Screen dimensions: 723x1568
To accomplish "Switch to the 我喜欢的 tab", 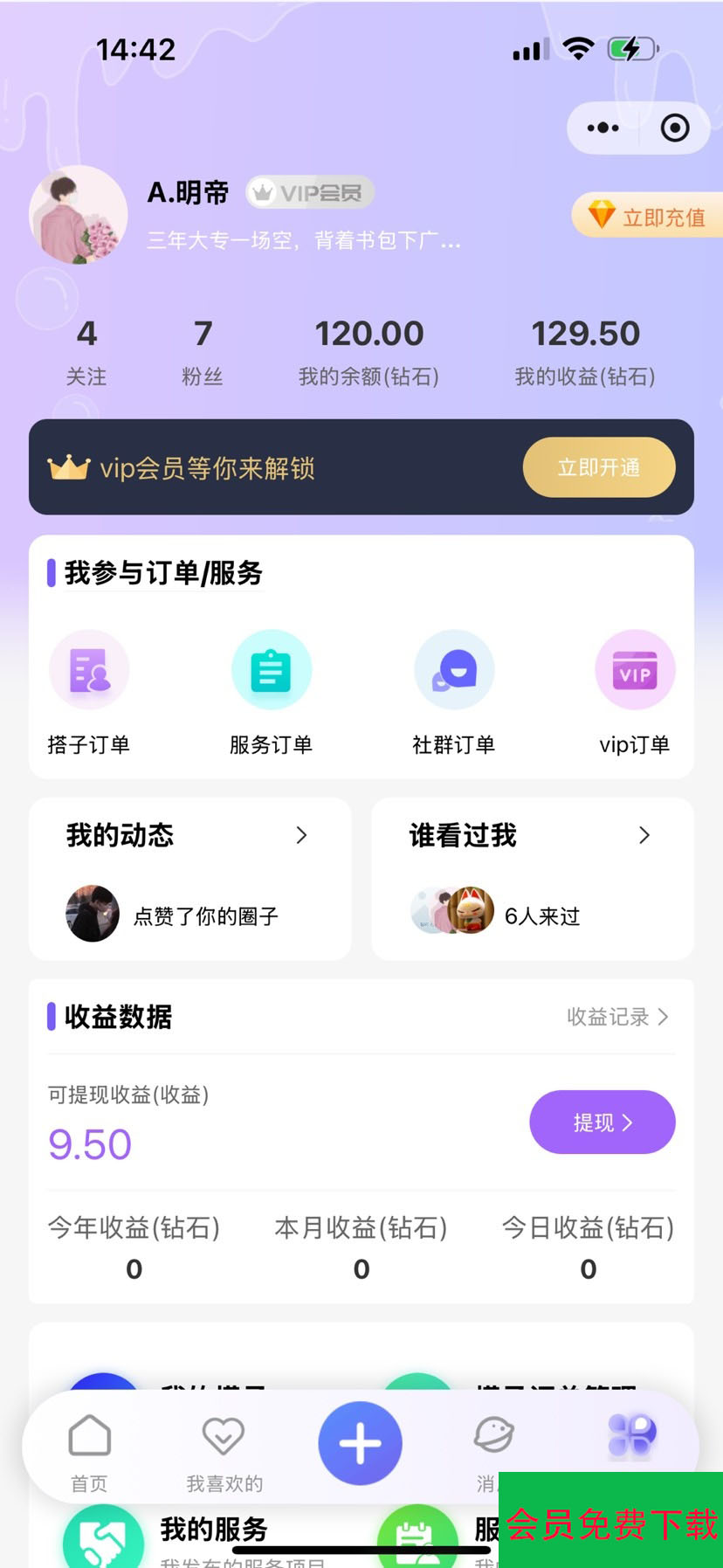I will pyautogui.click(x=224, y=1452).
